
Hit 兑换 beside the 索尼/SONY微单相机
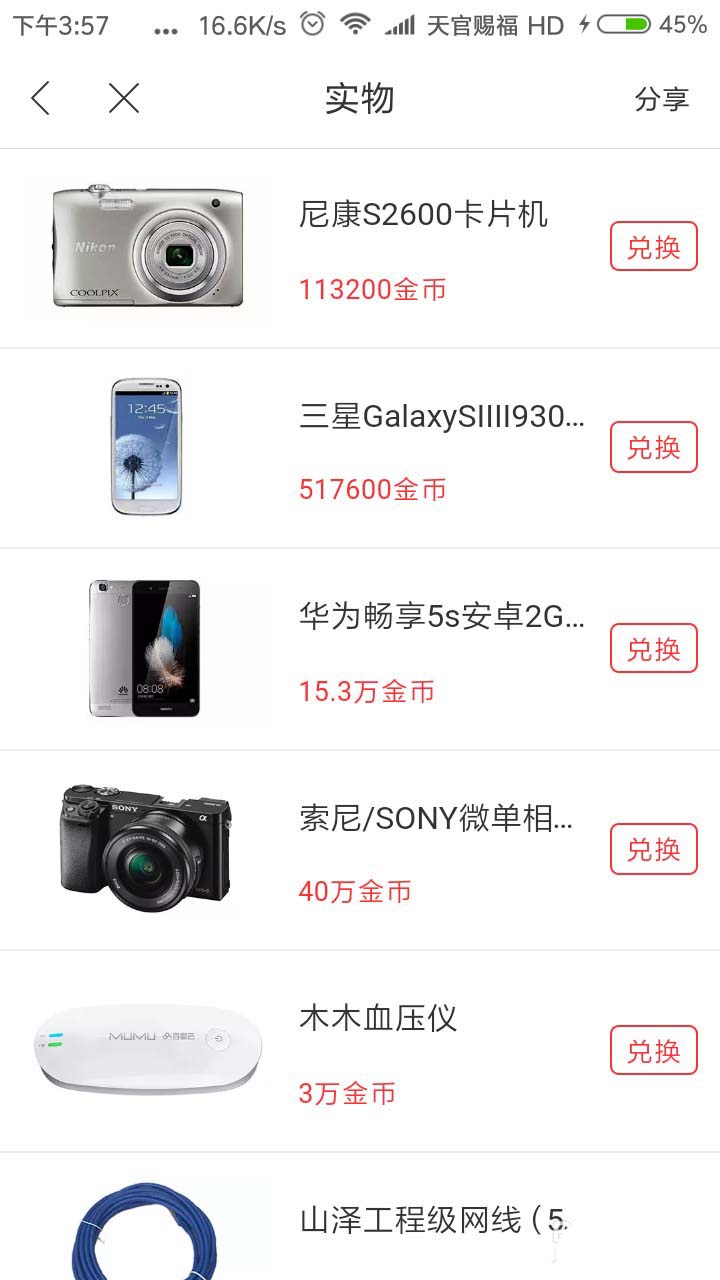click(653, 849)
